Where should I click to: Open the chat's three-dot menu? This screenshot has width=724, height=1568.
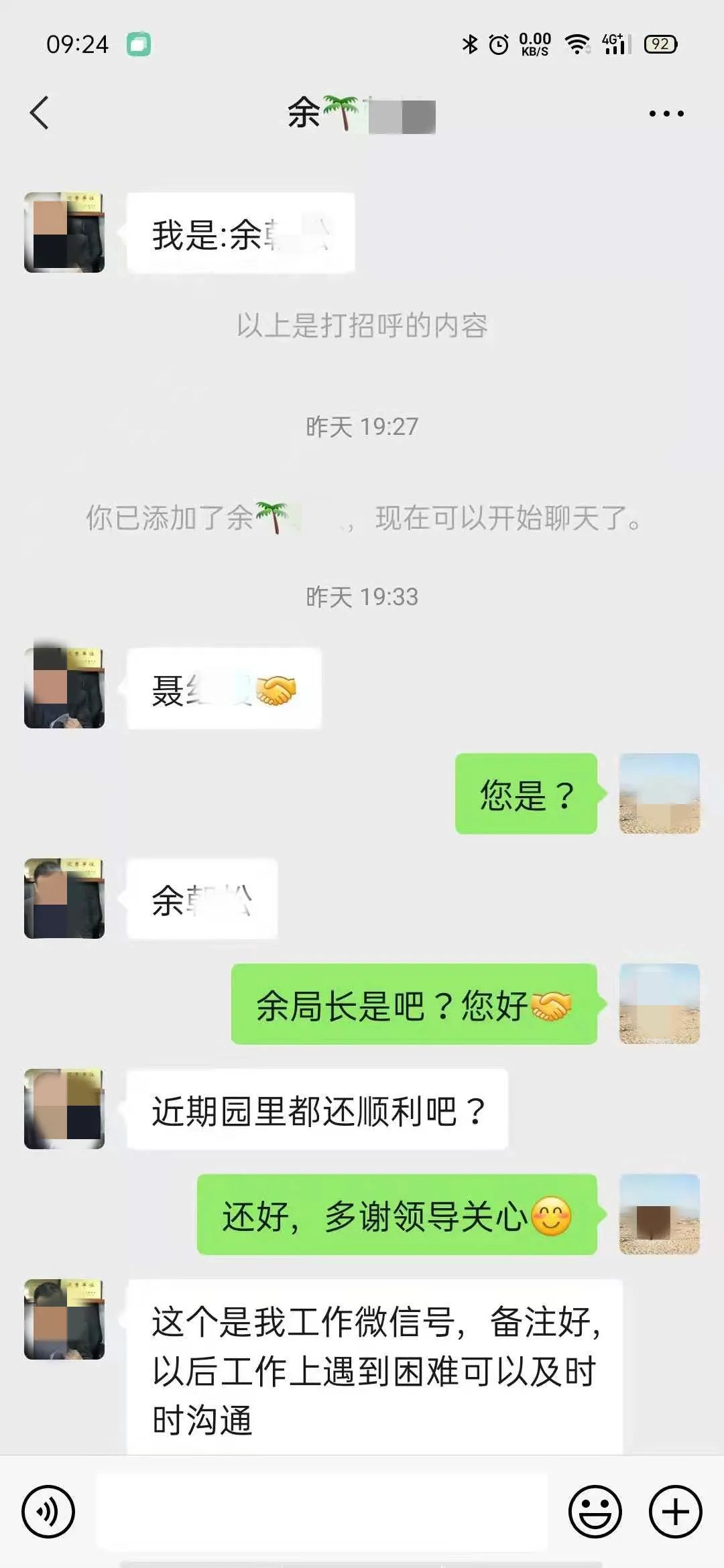pos(666,113)
